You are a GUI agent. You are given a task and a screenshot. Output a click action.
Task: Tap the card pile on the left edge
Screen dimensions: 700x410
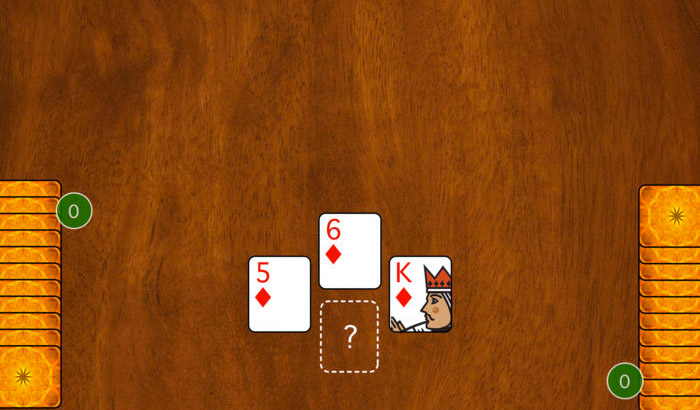click(28, 293)
